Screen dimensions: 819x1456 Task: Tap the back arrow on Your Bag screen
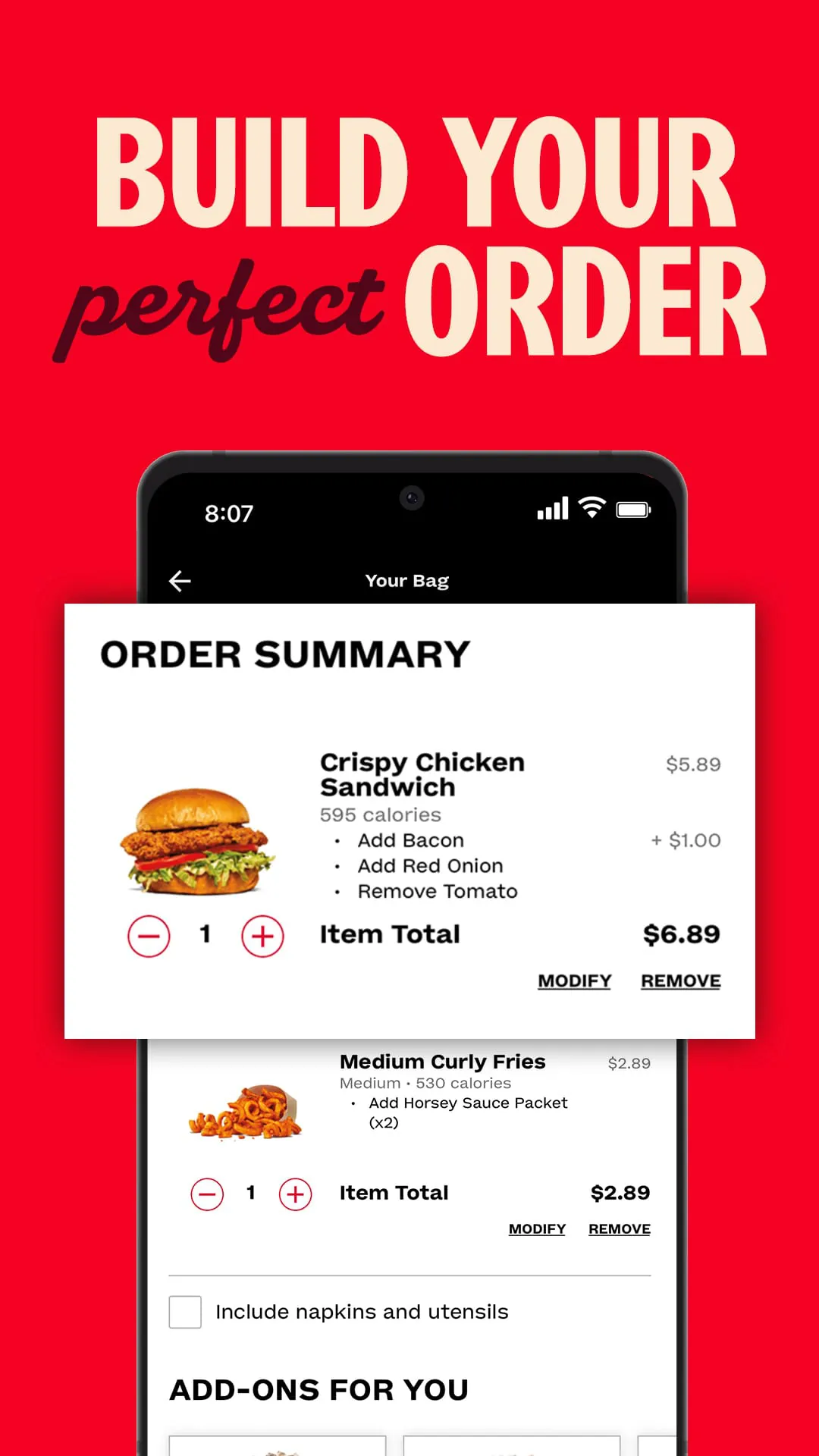point(180,581)
